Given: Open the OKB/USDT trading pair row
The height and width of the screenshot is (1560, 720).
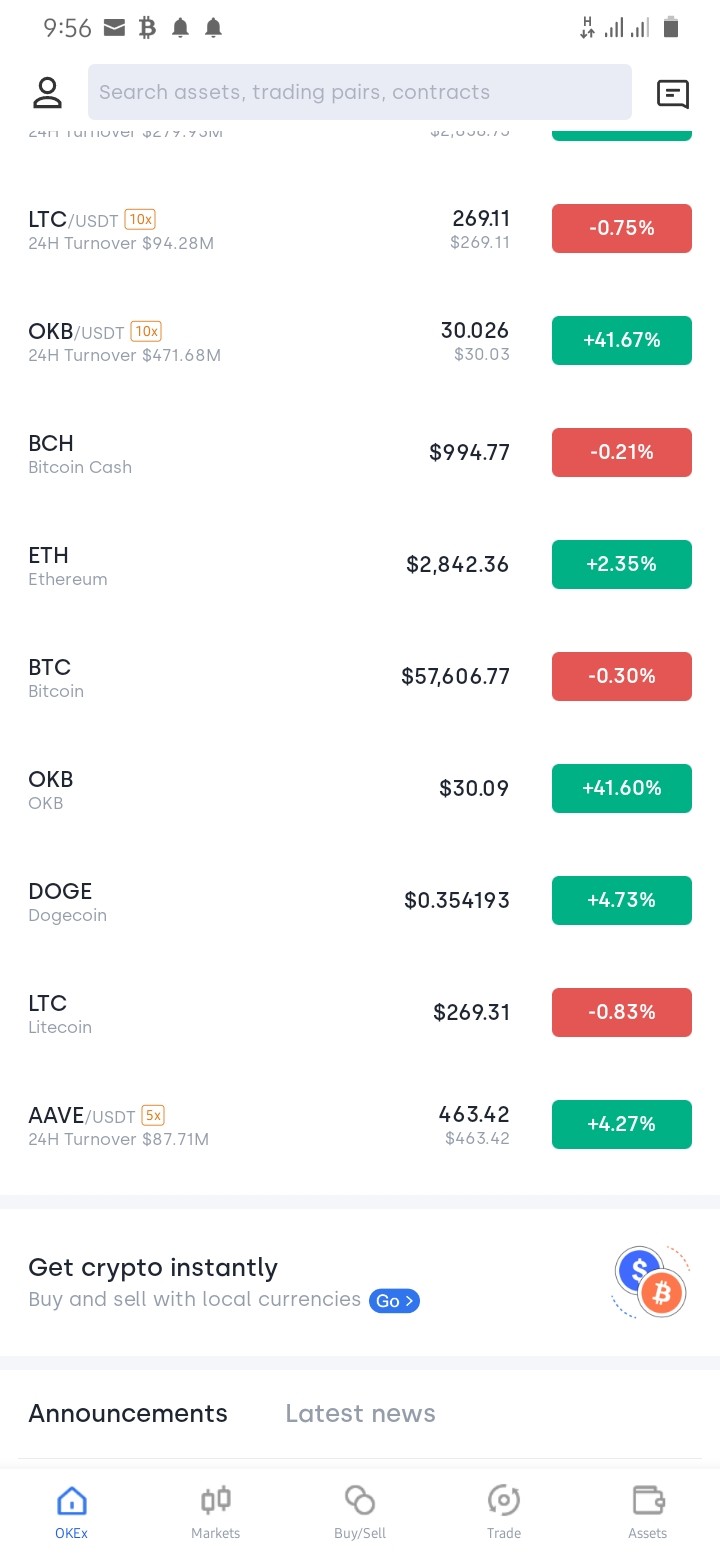Looking at the screenshot, I should 360,341.
